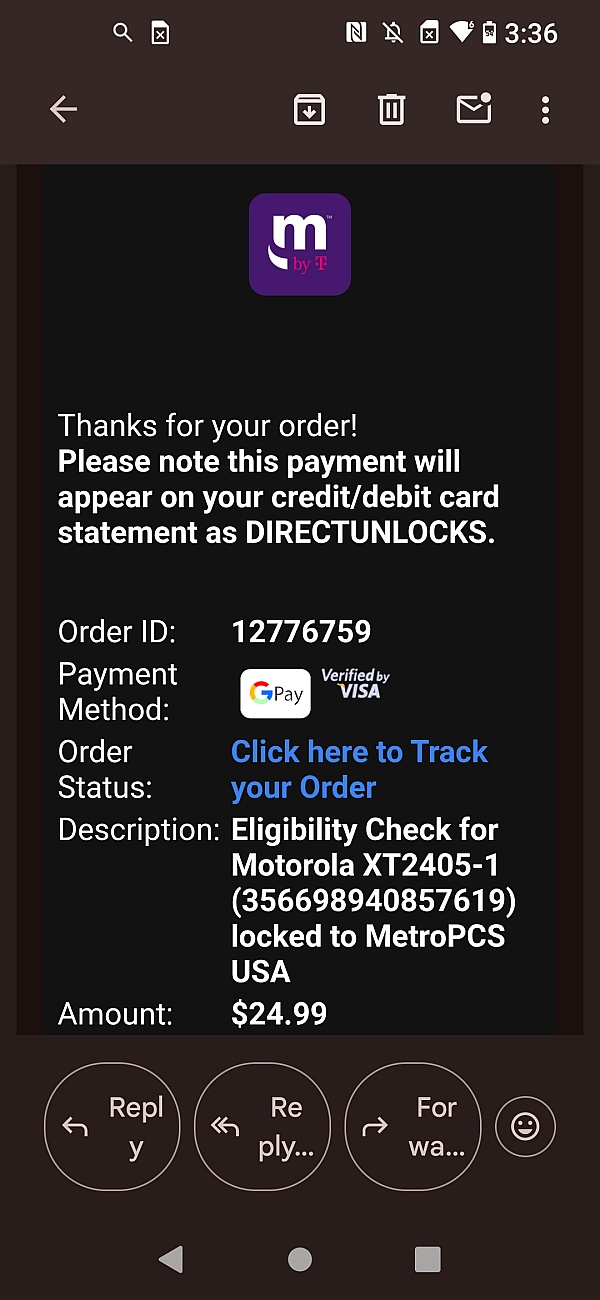Open recent apps via the square button
The width and height of the screenshot is (600, 1300).
coord(428,1259)
